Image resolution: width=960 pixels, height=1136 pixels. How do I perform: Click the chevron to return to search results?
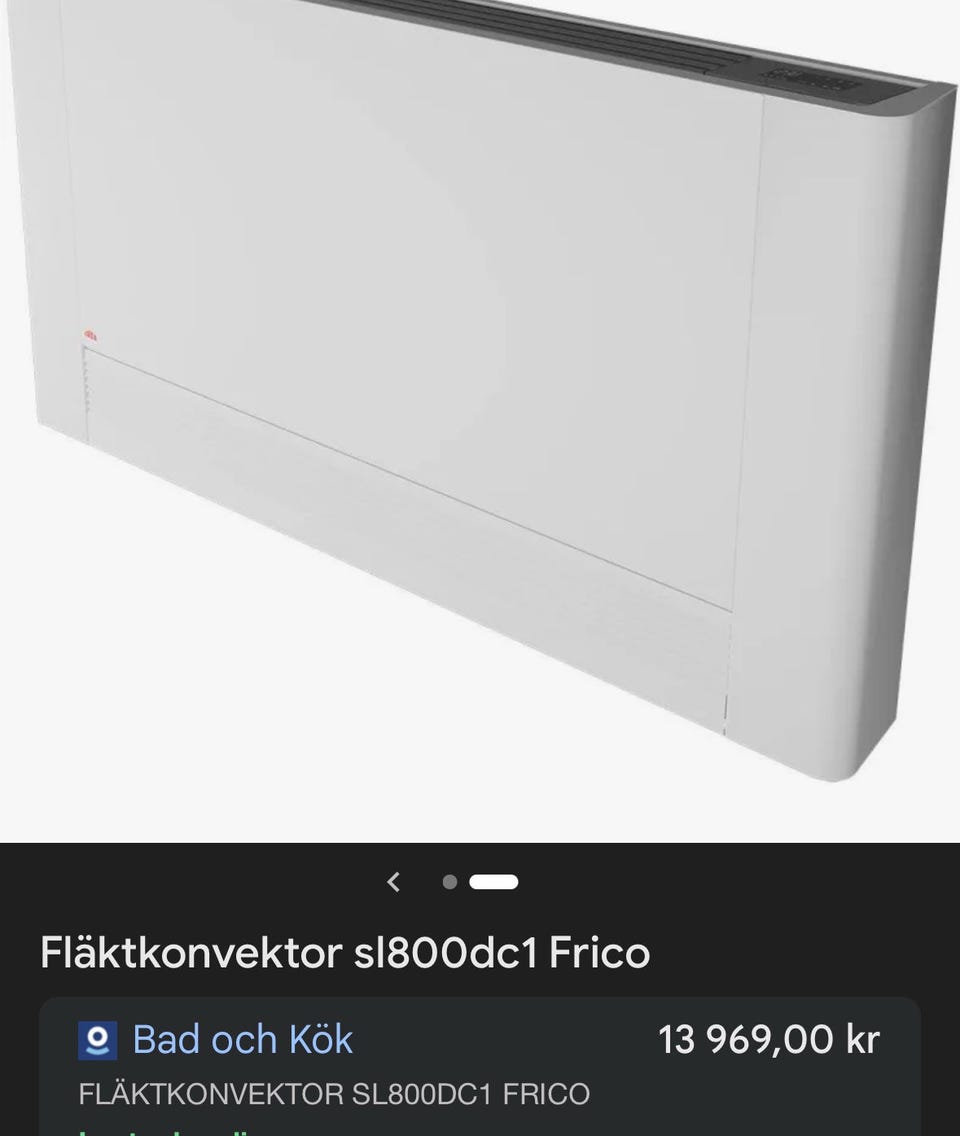(394, 882)
